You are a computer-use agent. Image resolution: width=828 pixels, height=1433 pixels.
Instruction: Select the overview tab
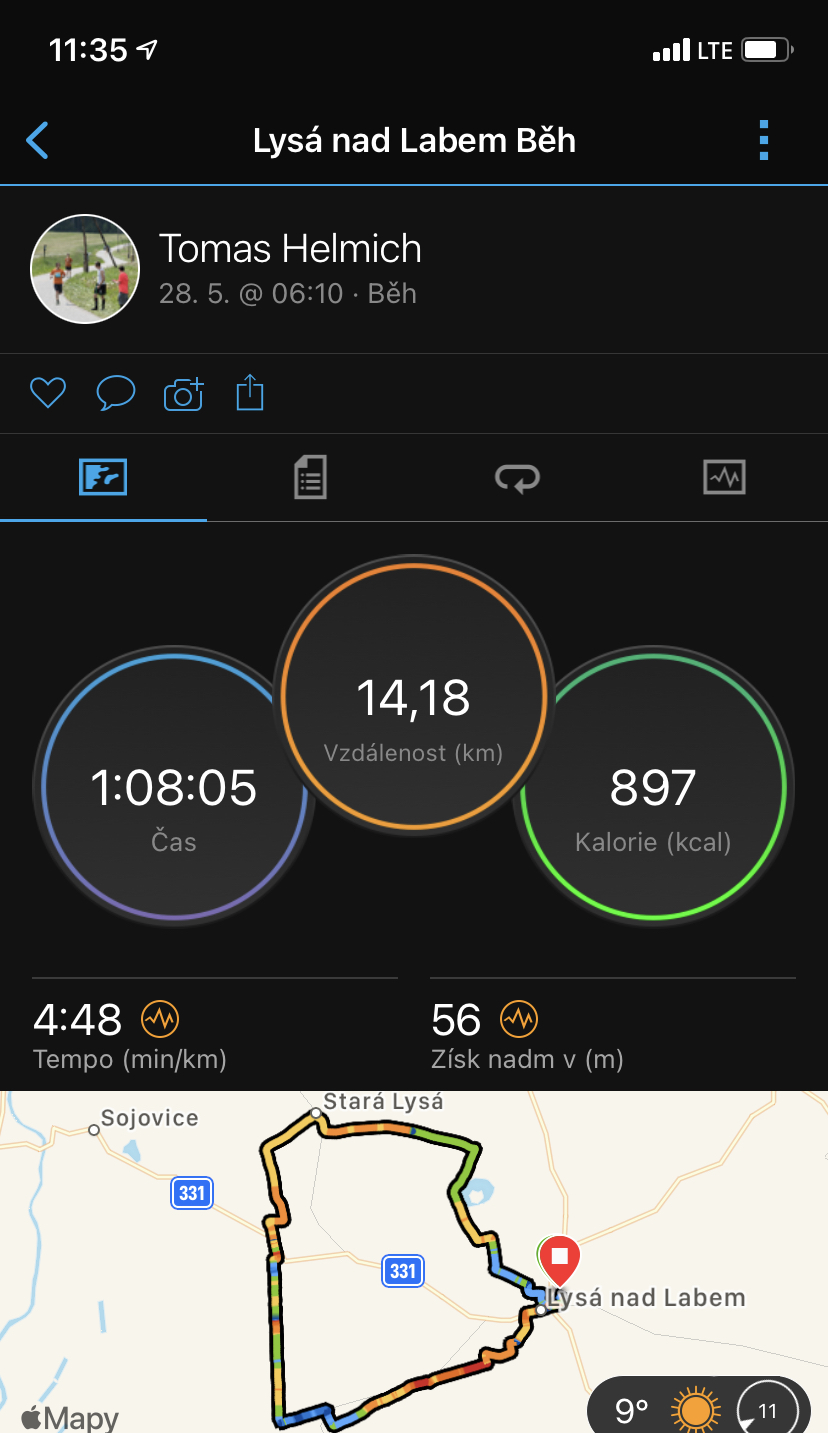tap(103, 477)
